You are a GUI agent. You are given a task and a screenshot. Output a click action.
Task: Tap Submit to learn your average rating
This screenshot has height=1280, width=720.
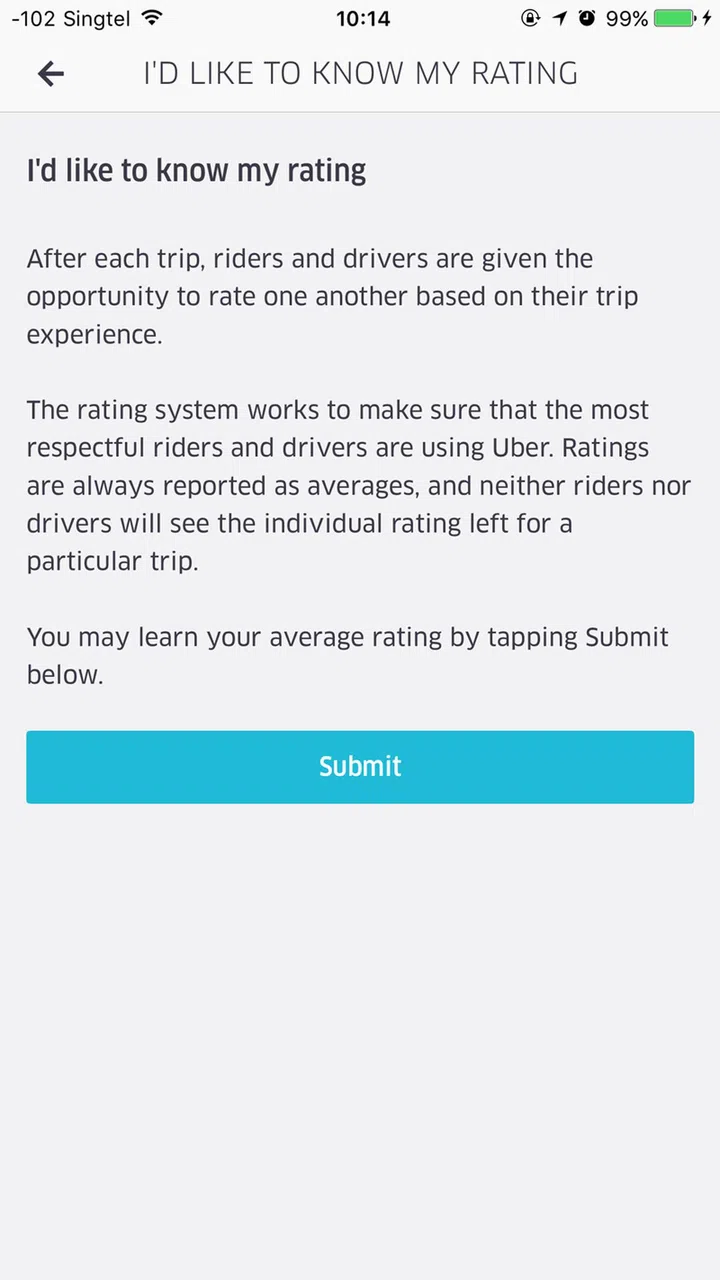coord(360,767)
